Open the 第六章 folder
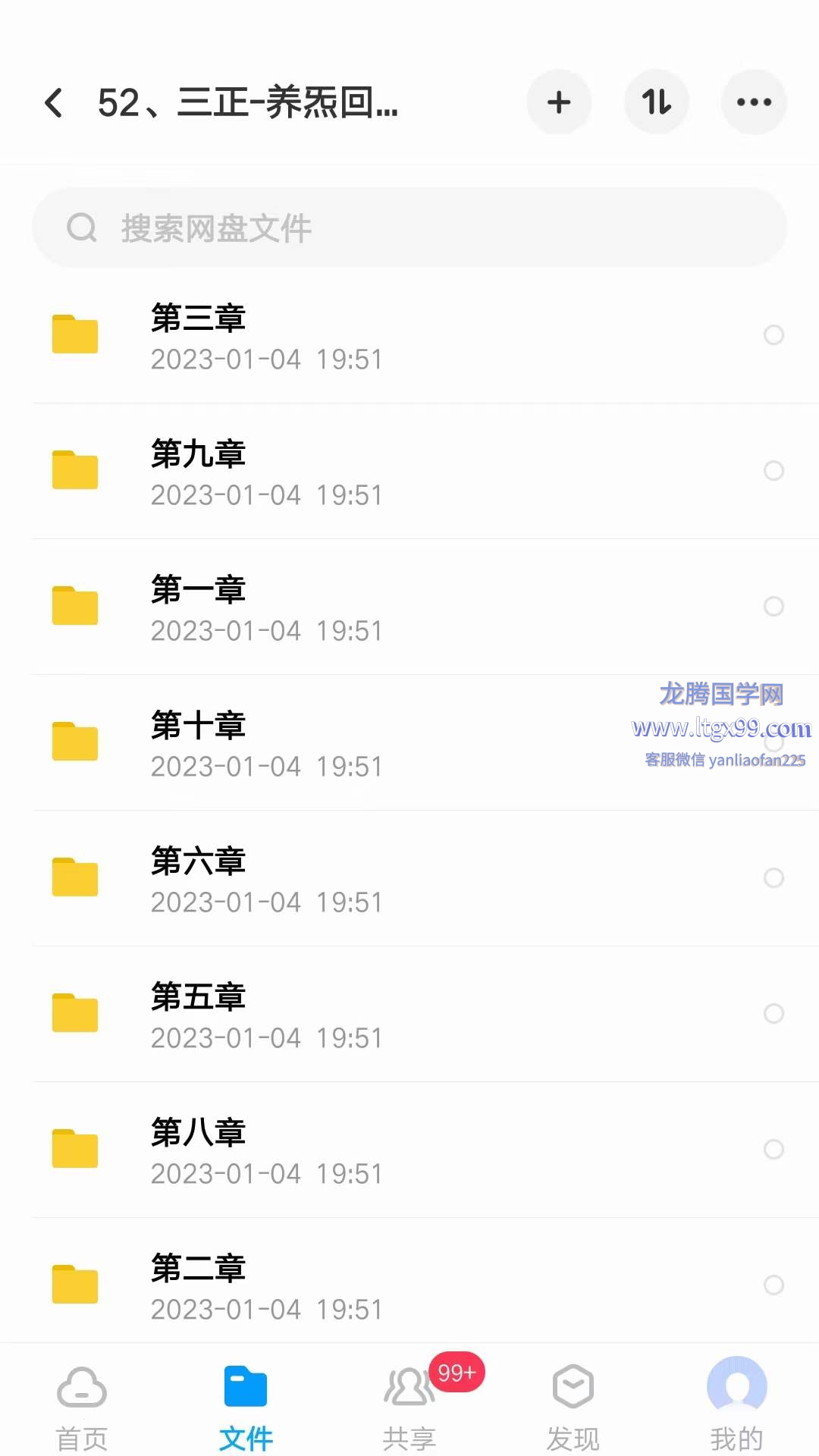The width and height of the screenshot is (819, 1456). [x=409, y=879]
